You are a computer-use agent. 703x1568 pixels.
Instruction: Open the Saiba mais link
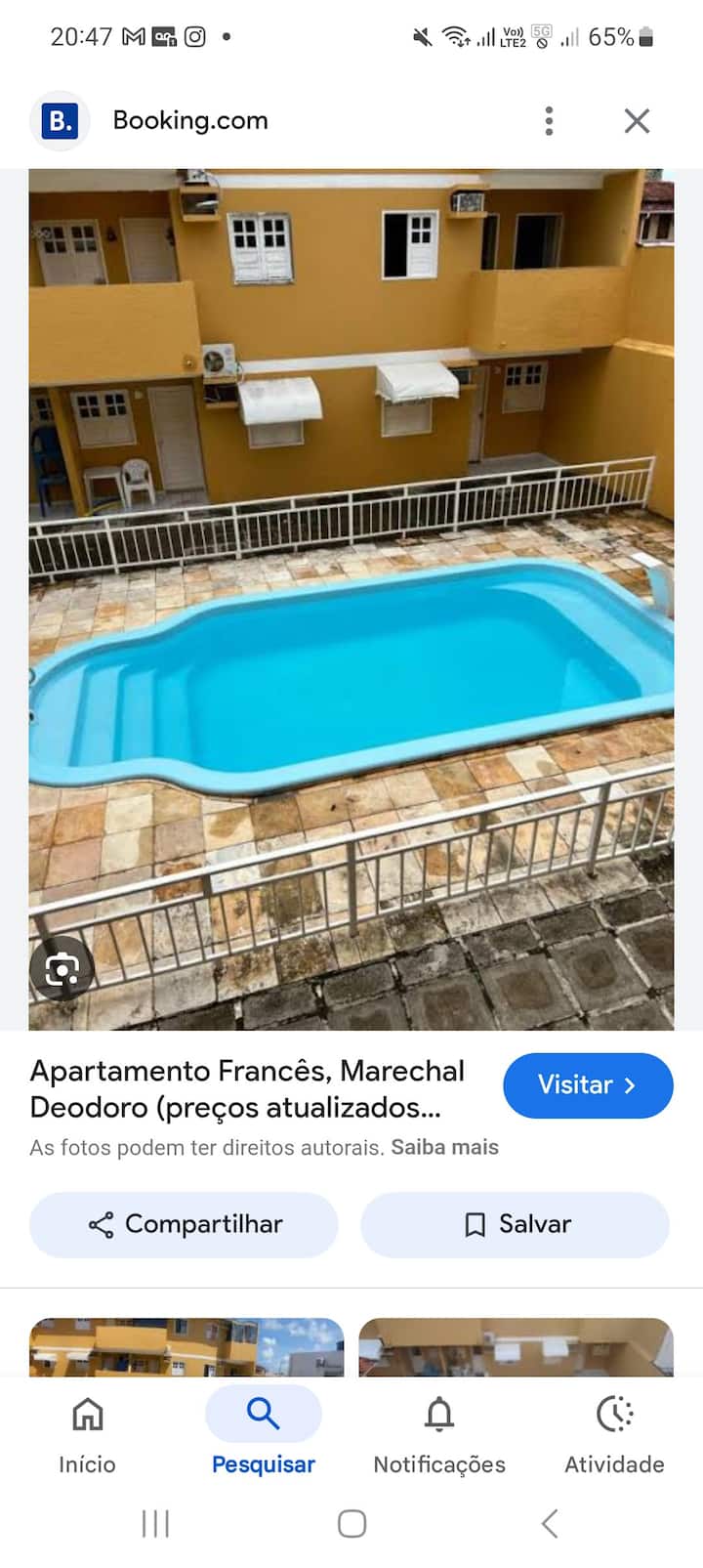444,1147
